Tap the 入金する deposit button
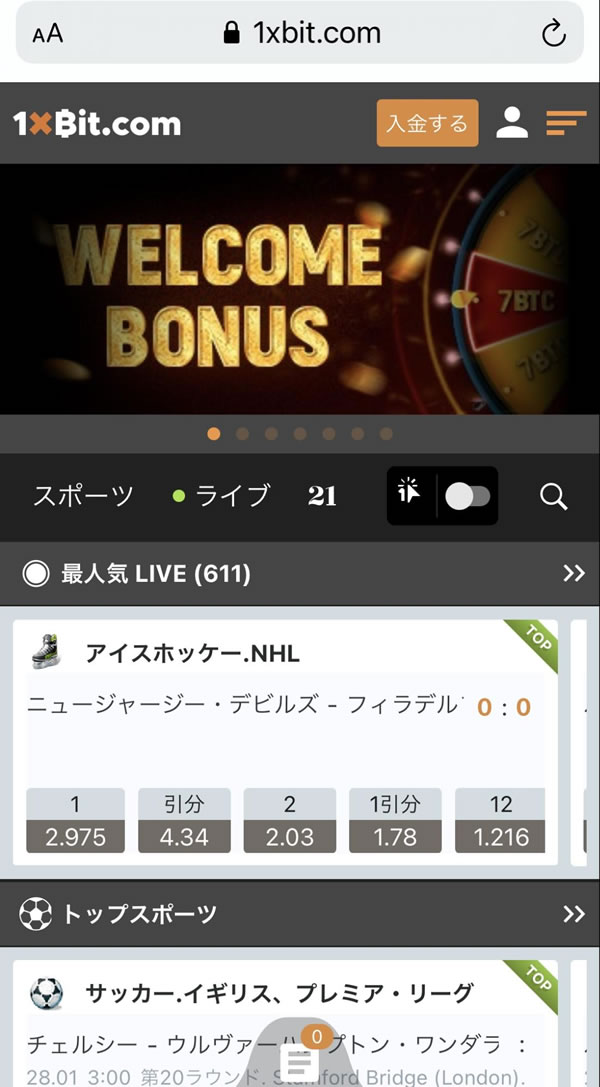Screen dimensions: 600x1087 tap(427, 124)
